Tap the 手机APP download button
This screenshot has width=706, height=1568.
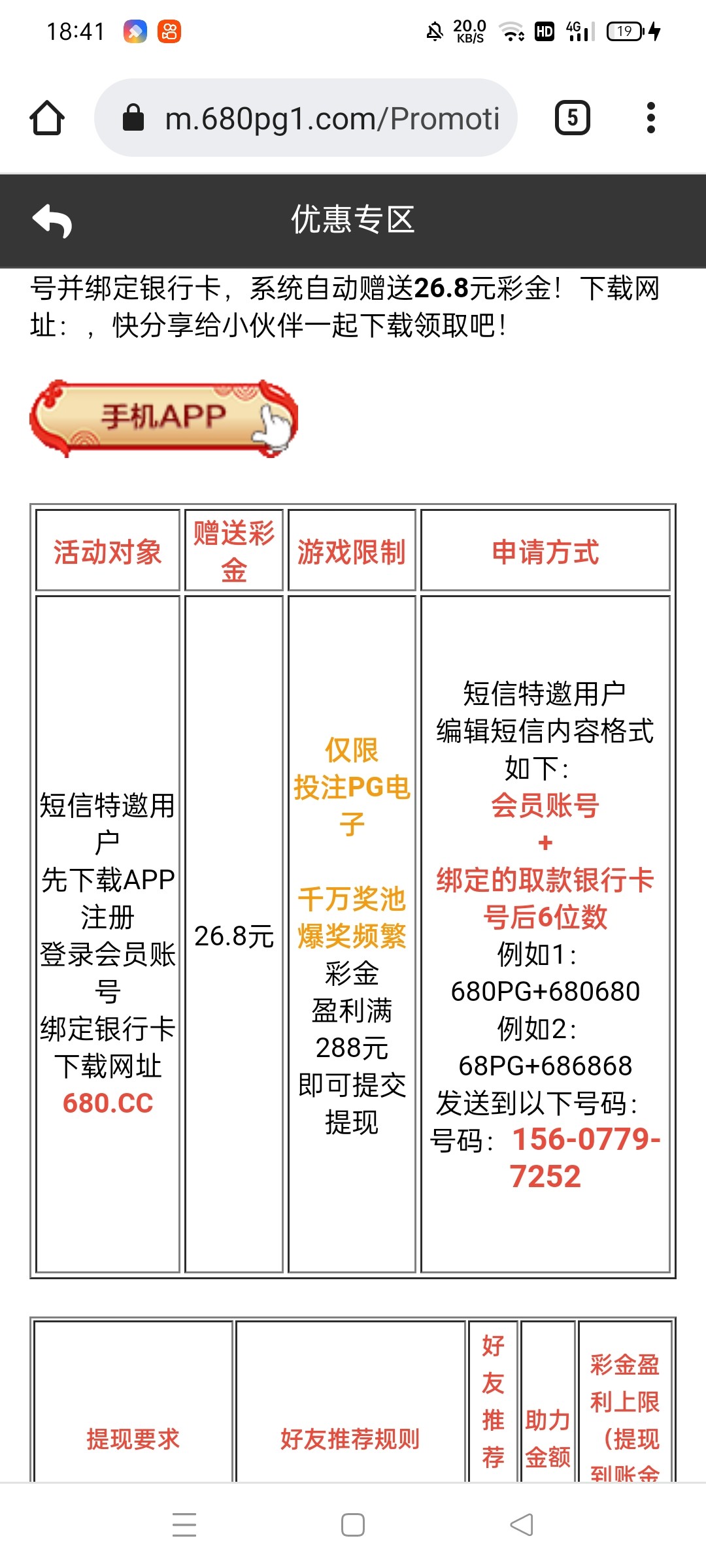pyautogui.click(x=163, y=418)
